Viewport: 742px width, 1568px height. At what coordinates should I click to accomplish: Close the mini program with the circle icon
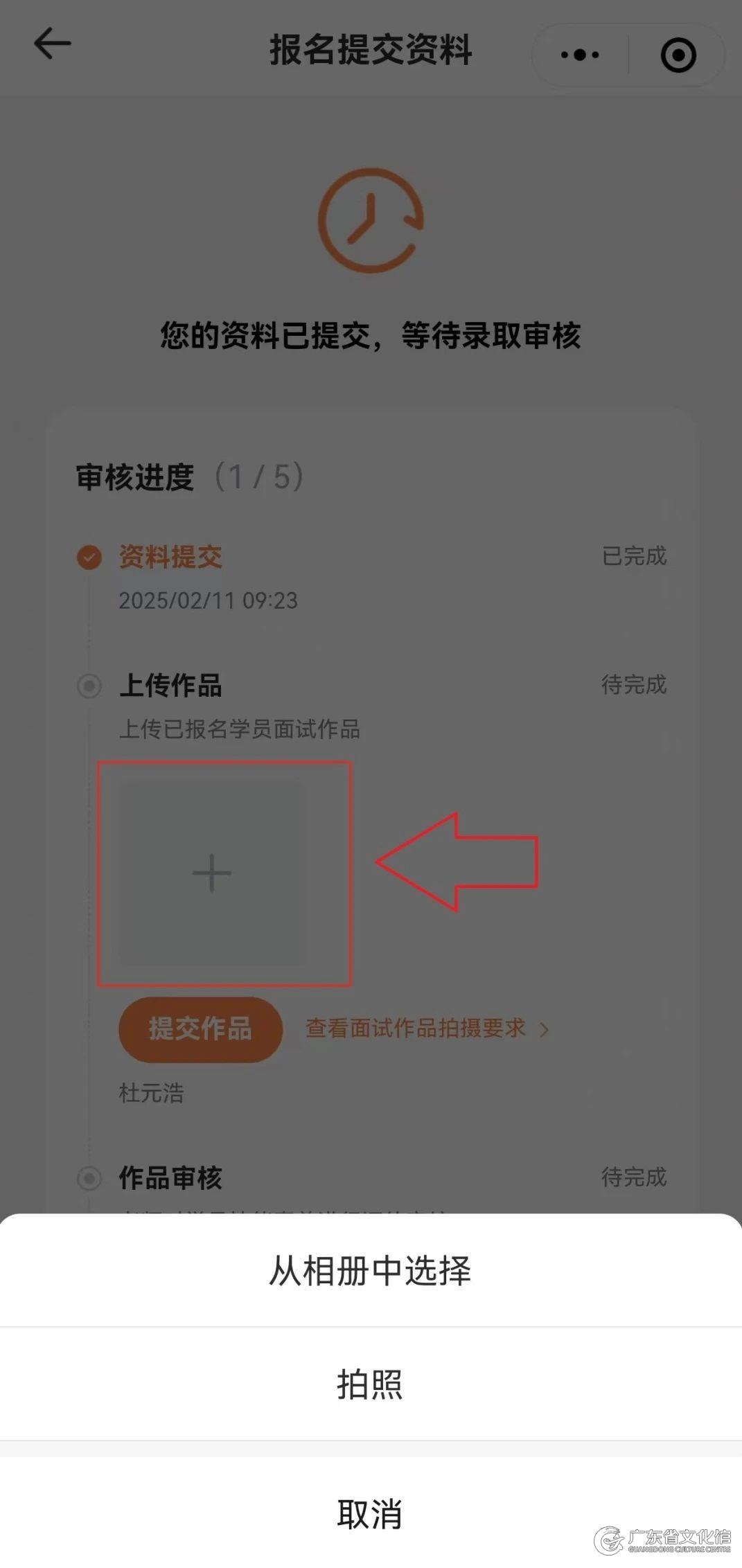pos(678,55)
